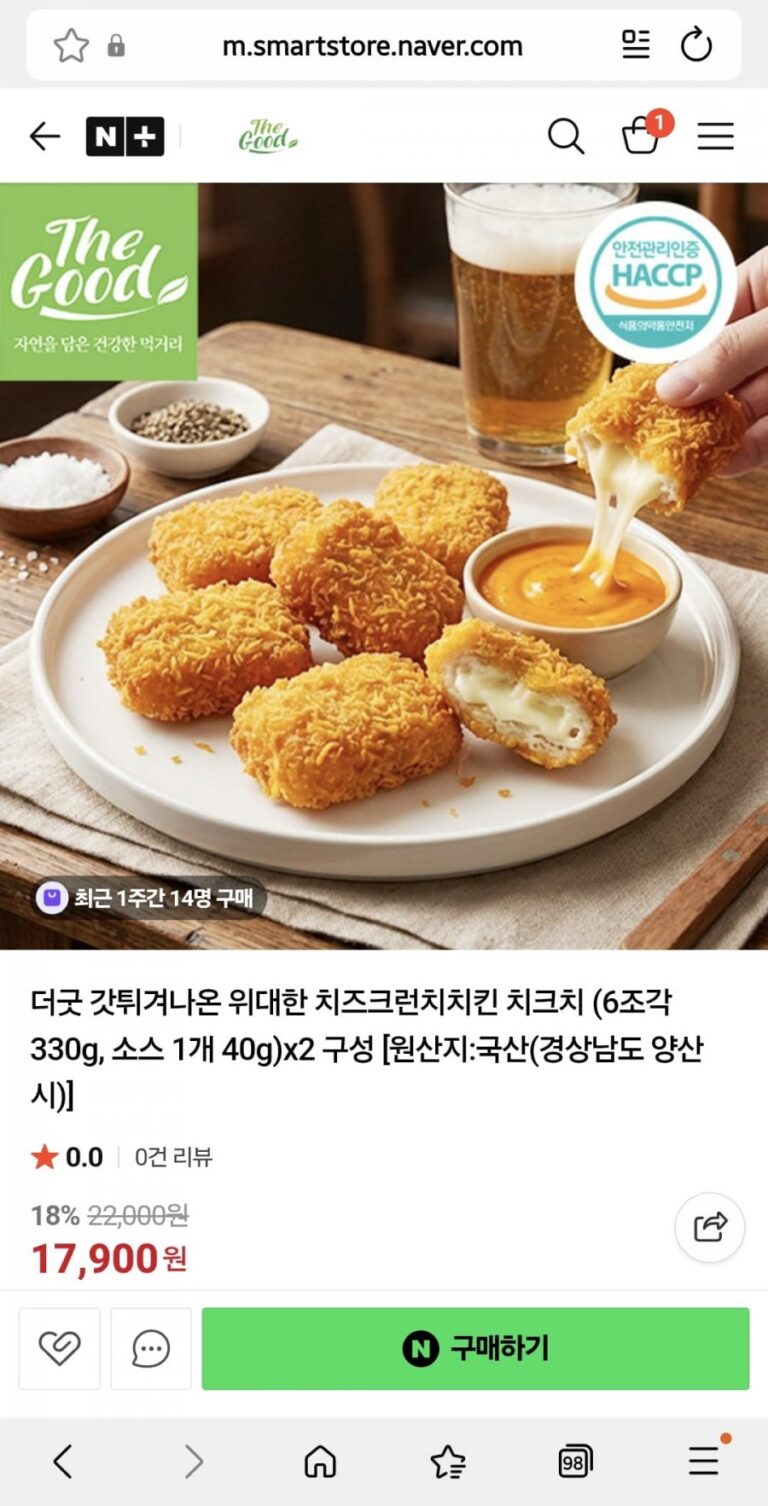Screen dimensions: 768x1506
Task: Switch to reader mode
Action: click(x=635, y=45)
